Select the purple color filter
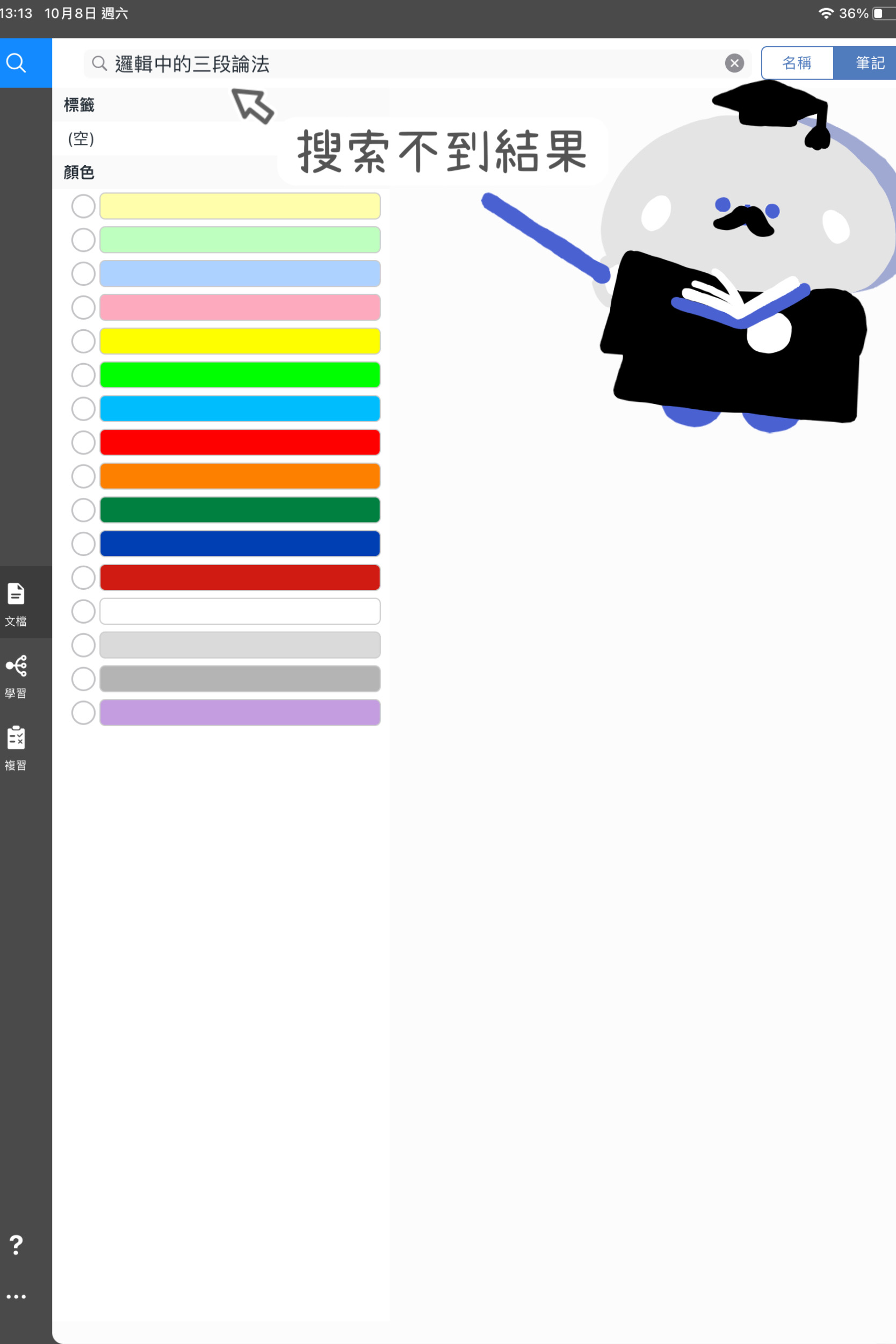 [x=83, y=713]
